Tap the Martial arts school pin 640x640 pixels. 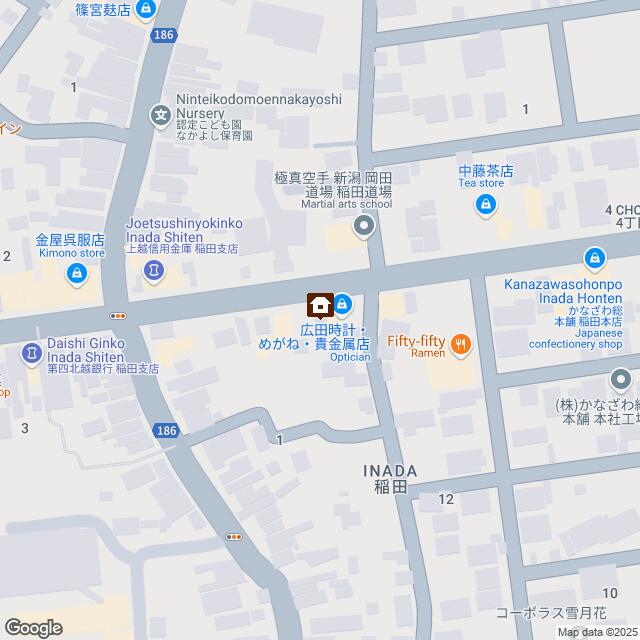coord(363,229)
